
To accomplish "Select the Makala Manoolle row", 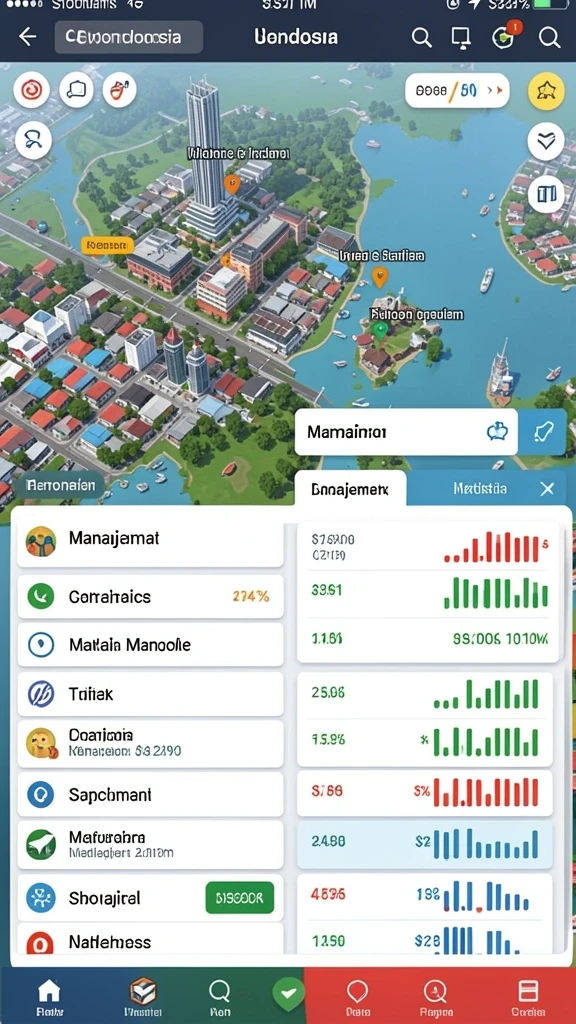I will click(150, 645).
